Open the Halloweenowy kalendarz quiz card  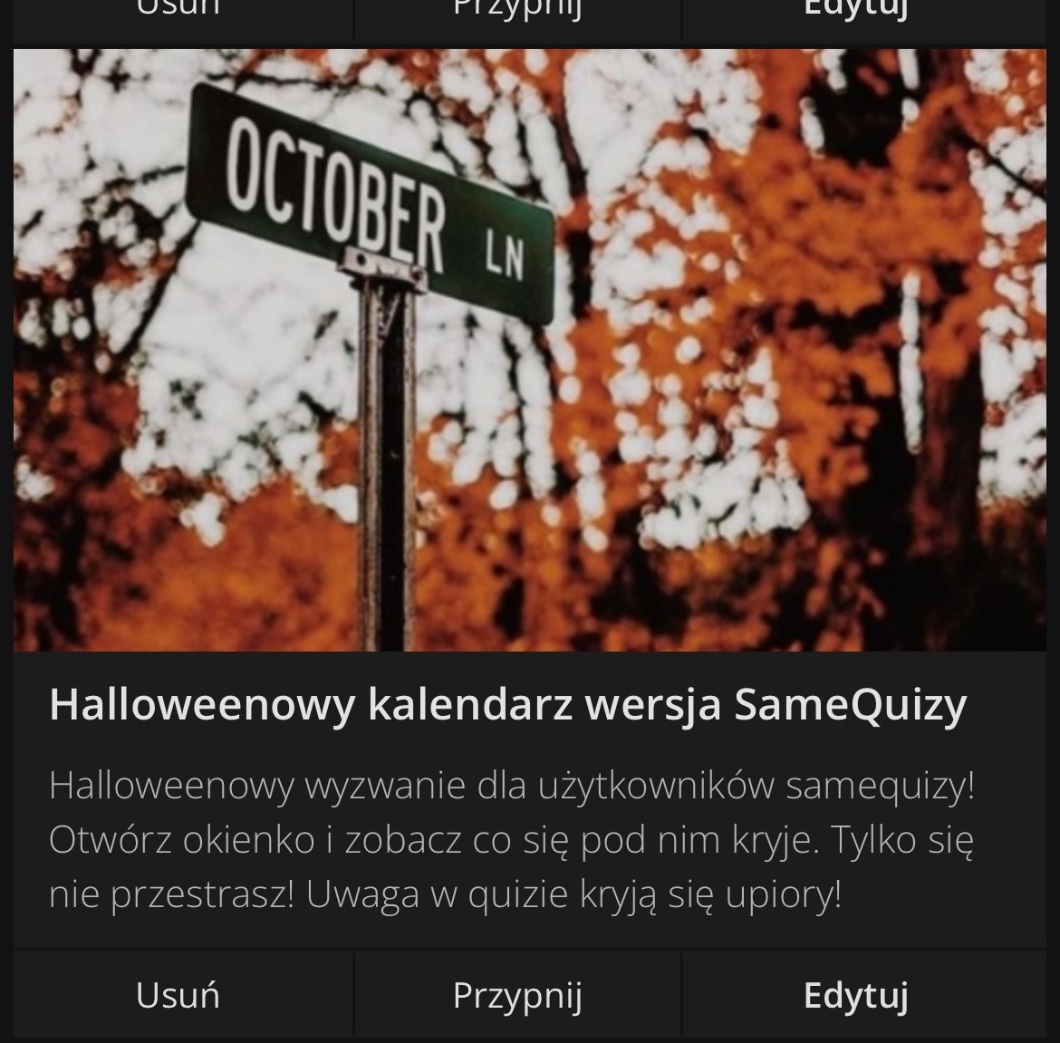click(508, 705)
